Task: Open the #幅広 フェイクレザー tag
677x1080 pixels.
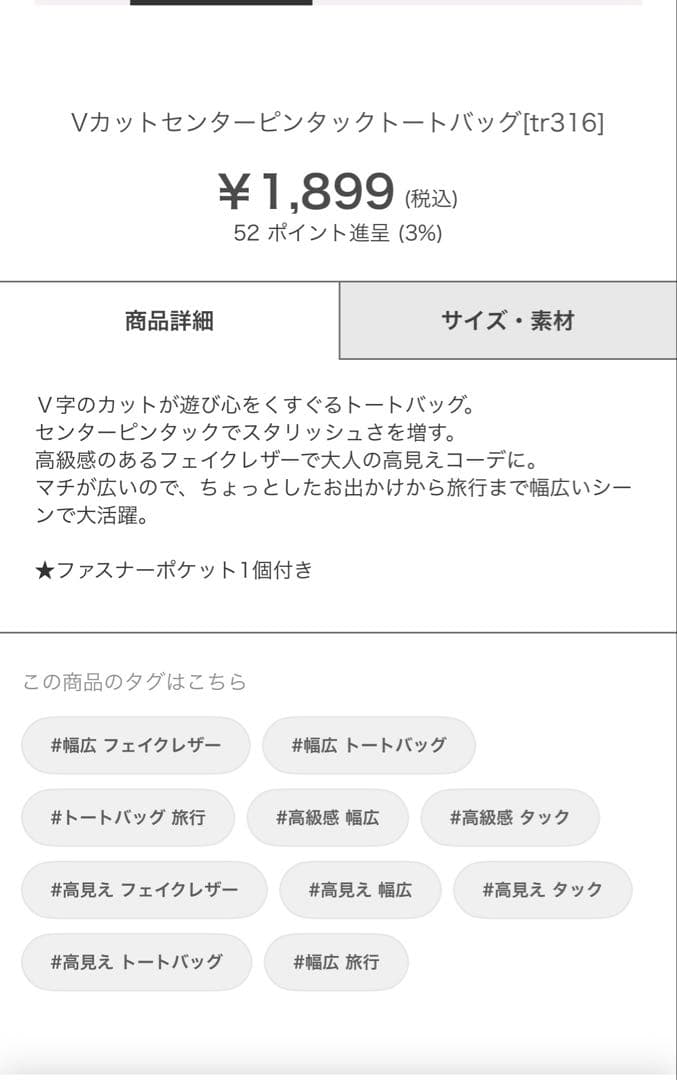Action: (136, 745)
